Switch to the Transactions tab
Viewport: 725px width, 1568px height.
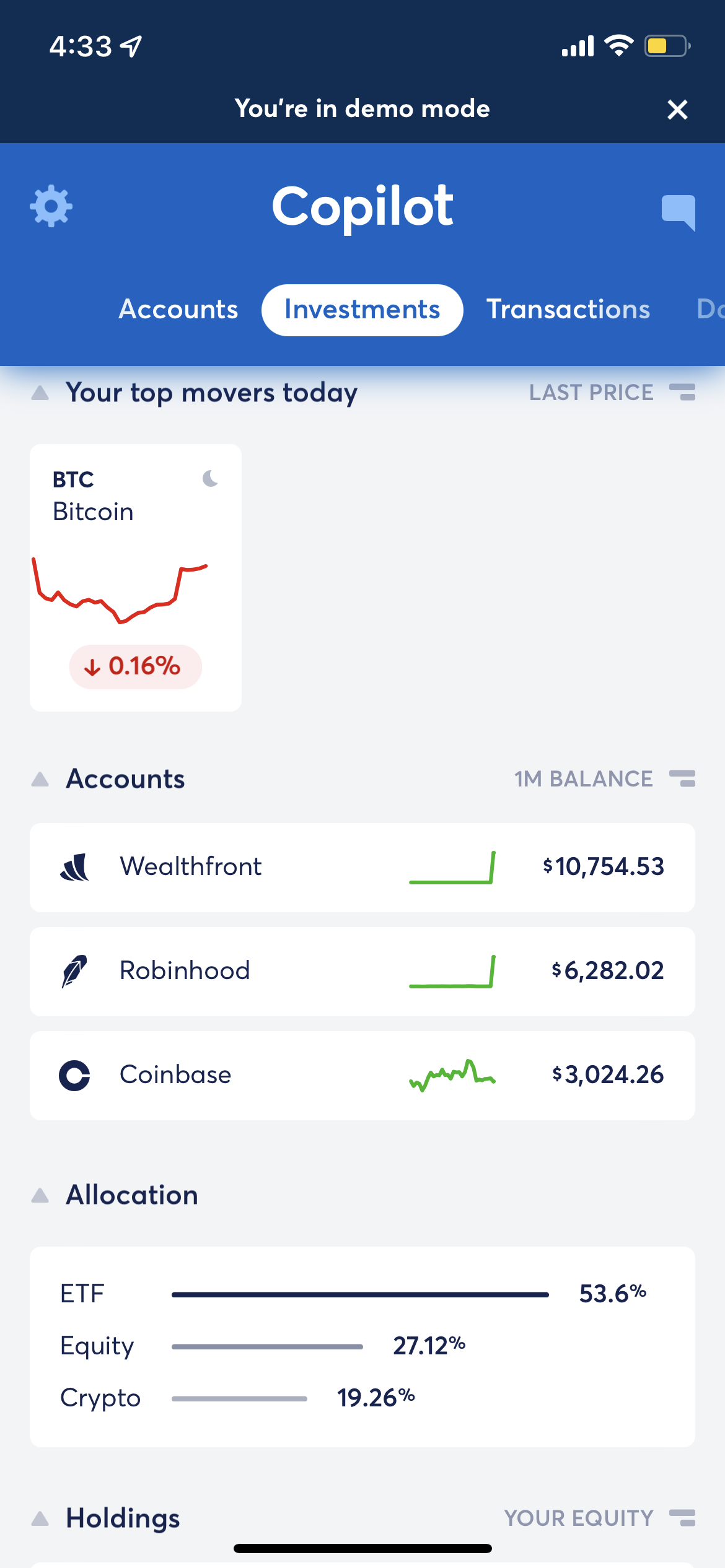point(568,309)
